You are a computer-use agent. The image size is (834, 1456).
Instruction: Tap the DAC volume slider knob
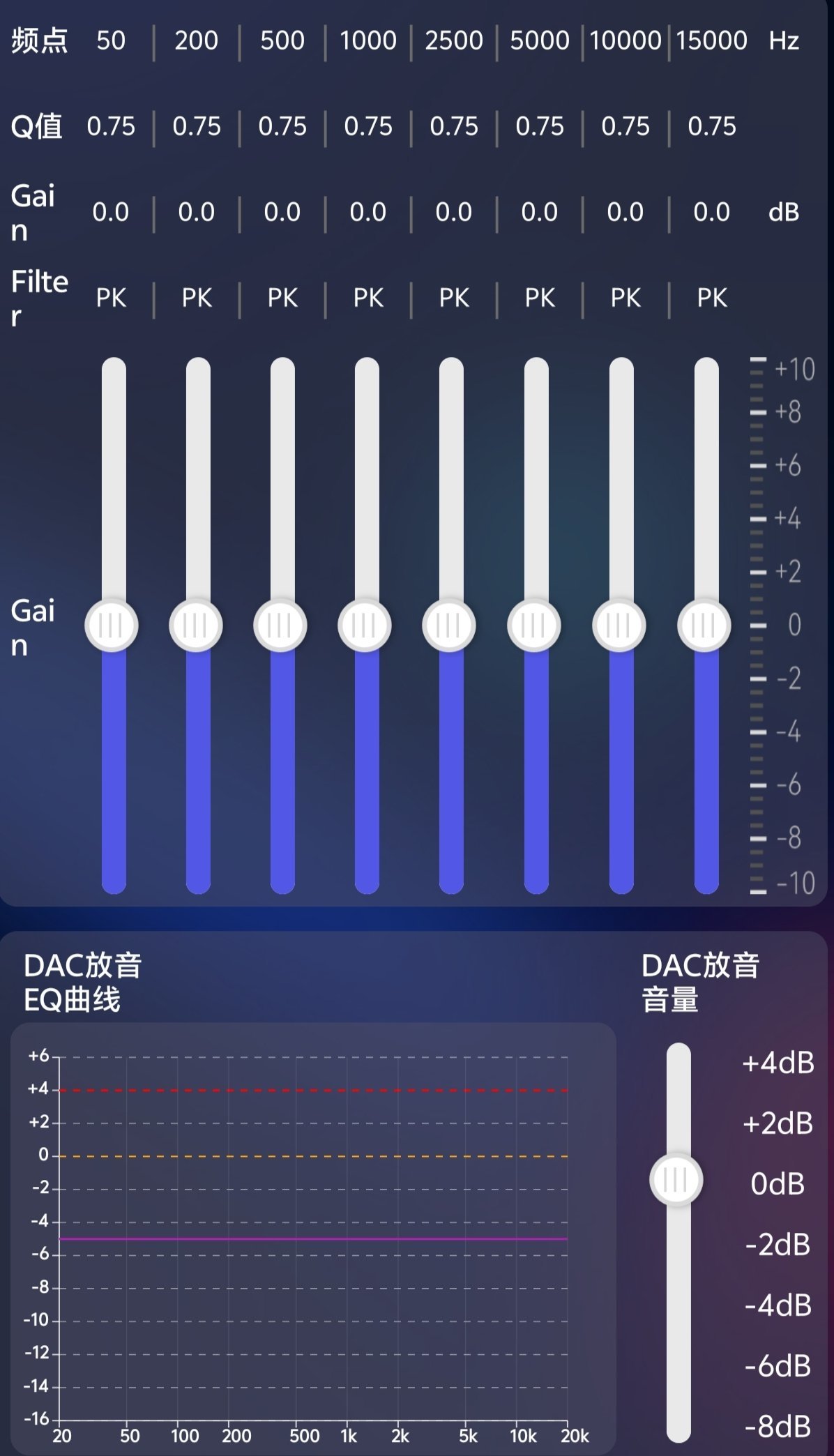pos(676,1180)
